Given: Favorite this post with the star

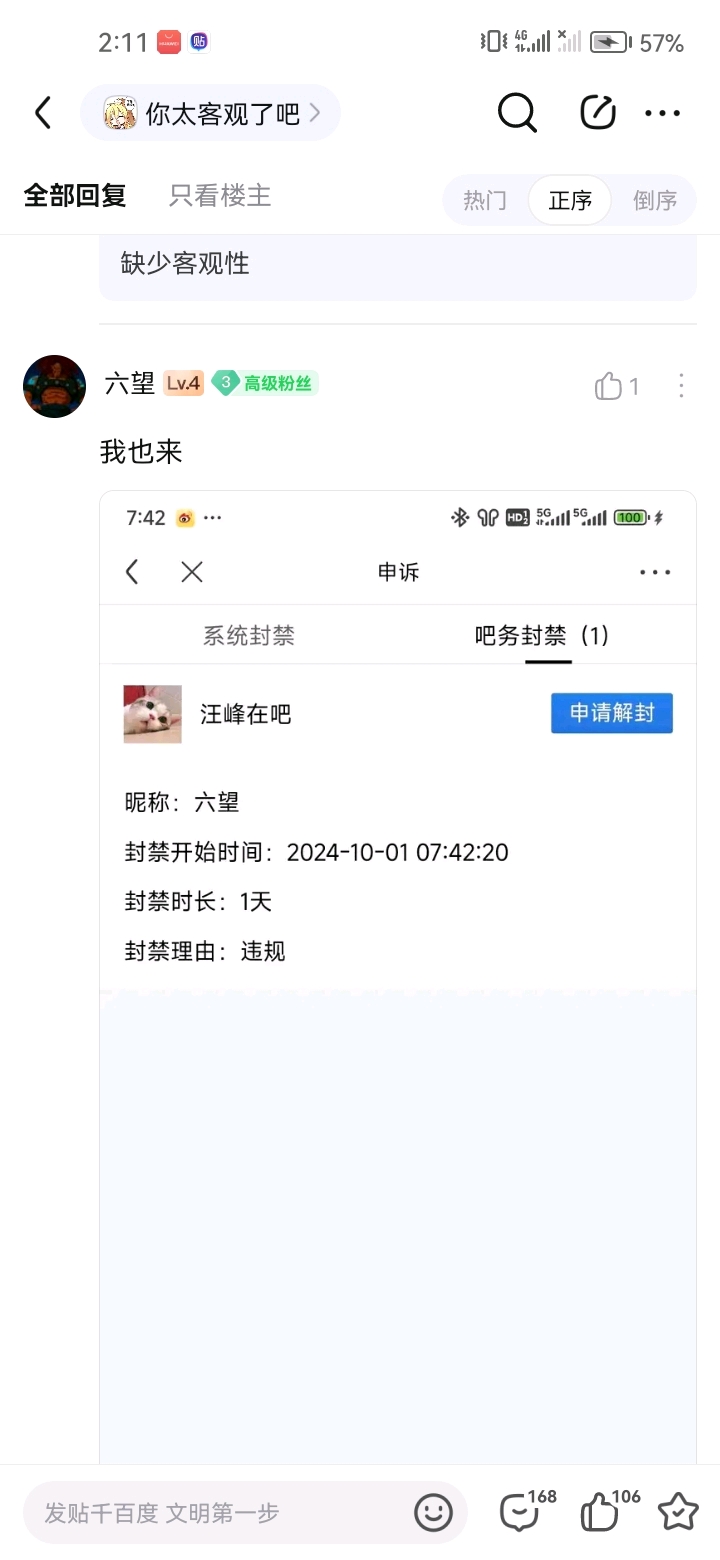Looking at the screenshot, I should pos(678,1511).
